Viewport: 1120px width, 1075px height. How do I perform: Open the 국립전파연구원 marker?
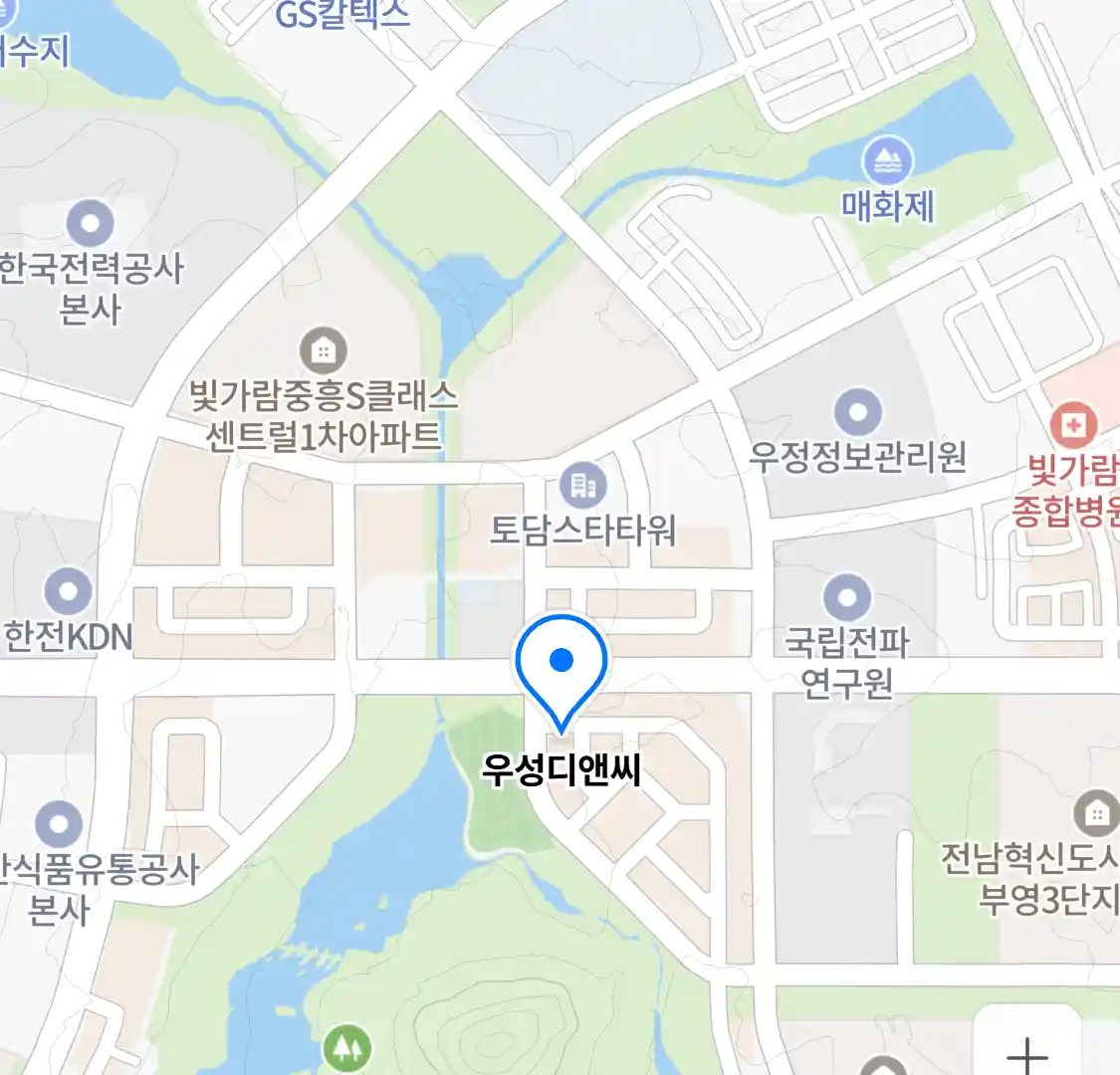[x=847, y=597]
